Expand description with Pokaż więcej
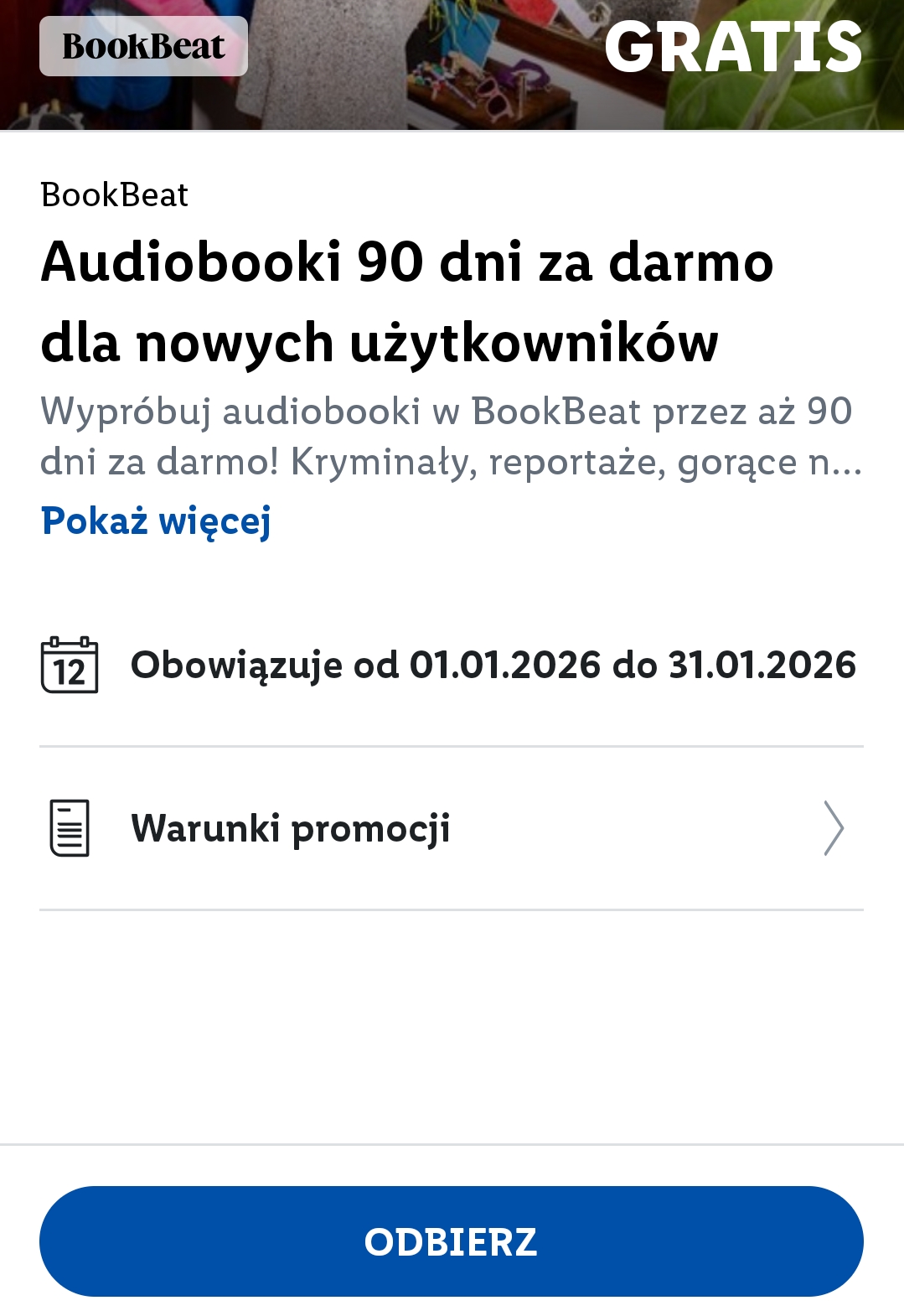The height and width of the screenshot is (1316, 904). (156, 521)
